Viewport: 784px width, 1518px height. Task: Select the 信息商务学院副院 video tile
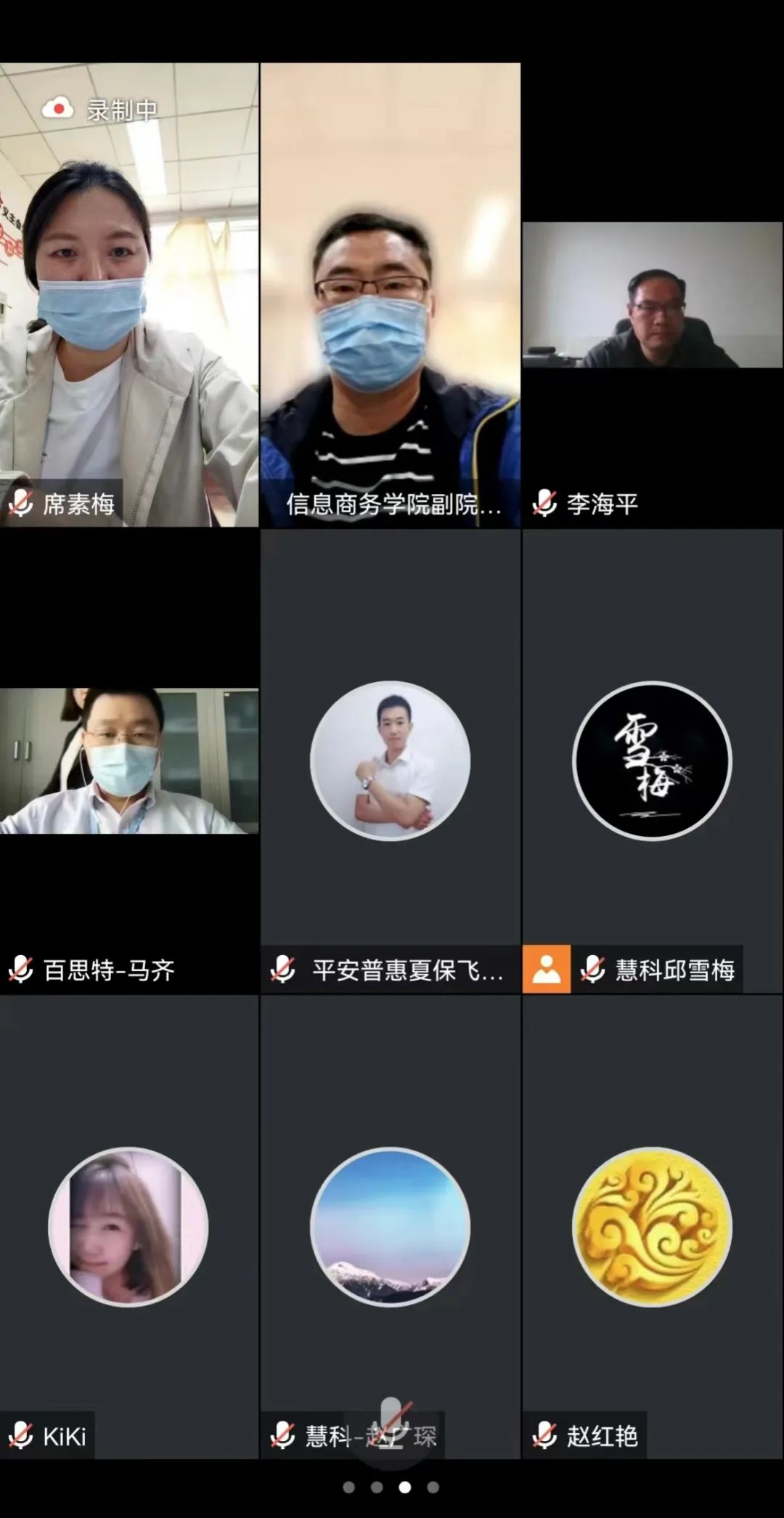(x=391, y=294)
